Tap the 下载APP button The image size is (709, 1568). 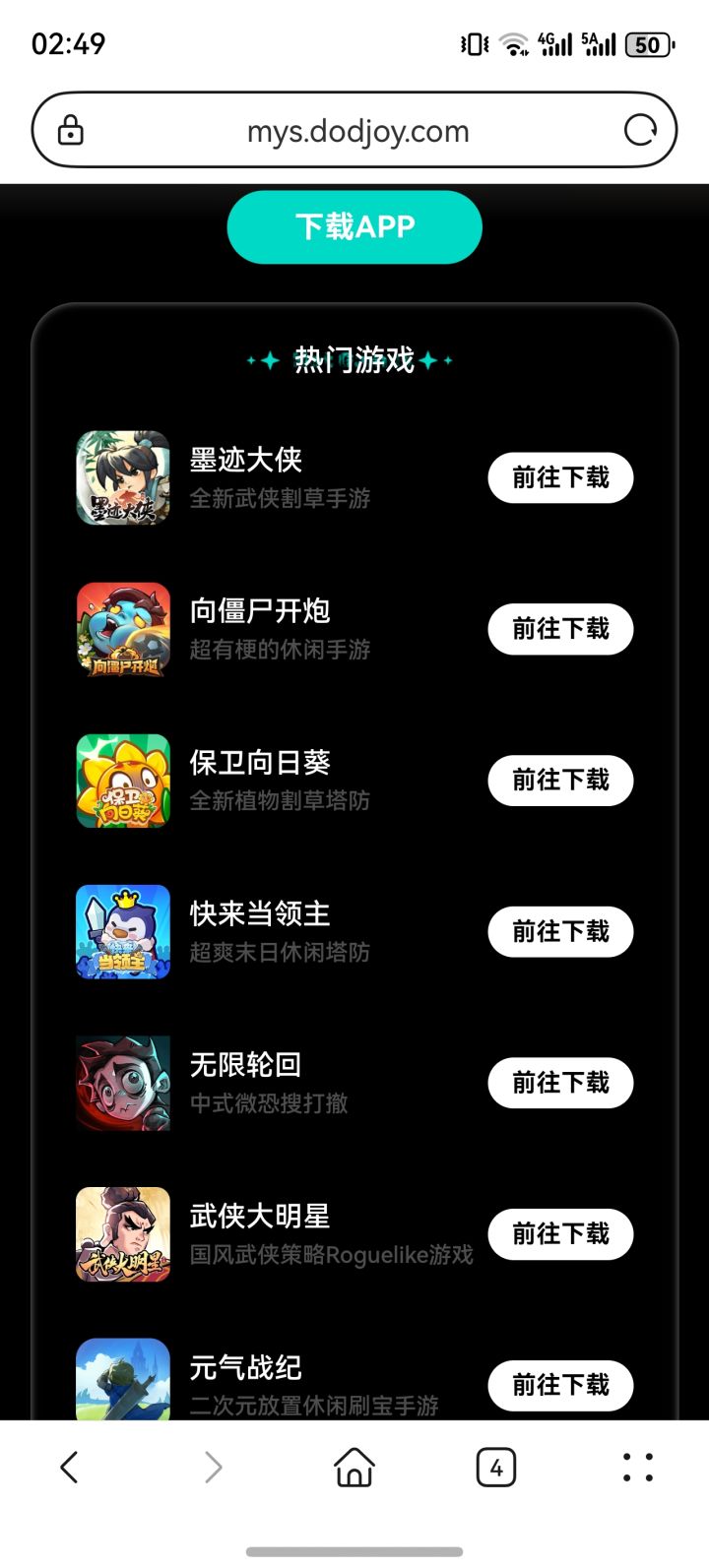[354, 226]
